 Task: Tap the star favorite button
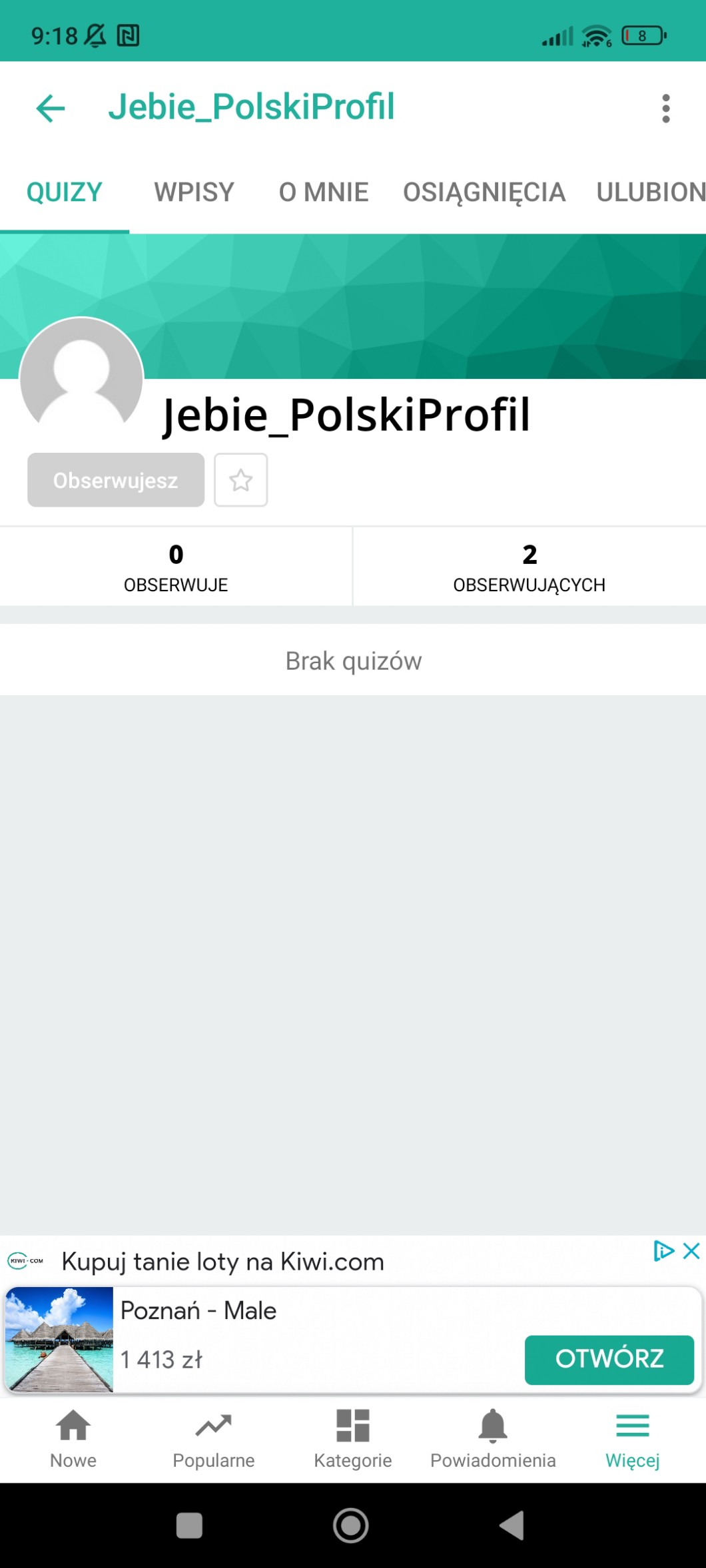click(x=240, y=480)
